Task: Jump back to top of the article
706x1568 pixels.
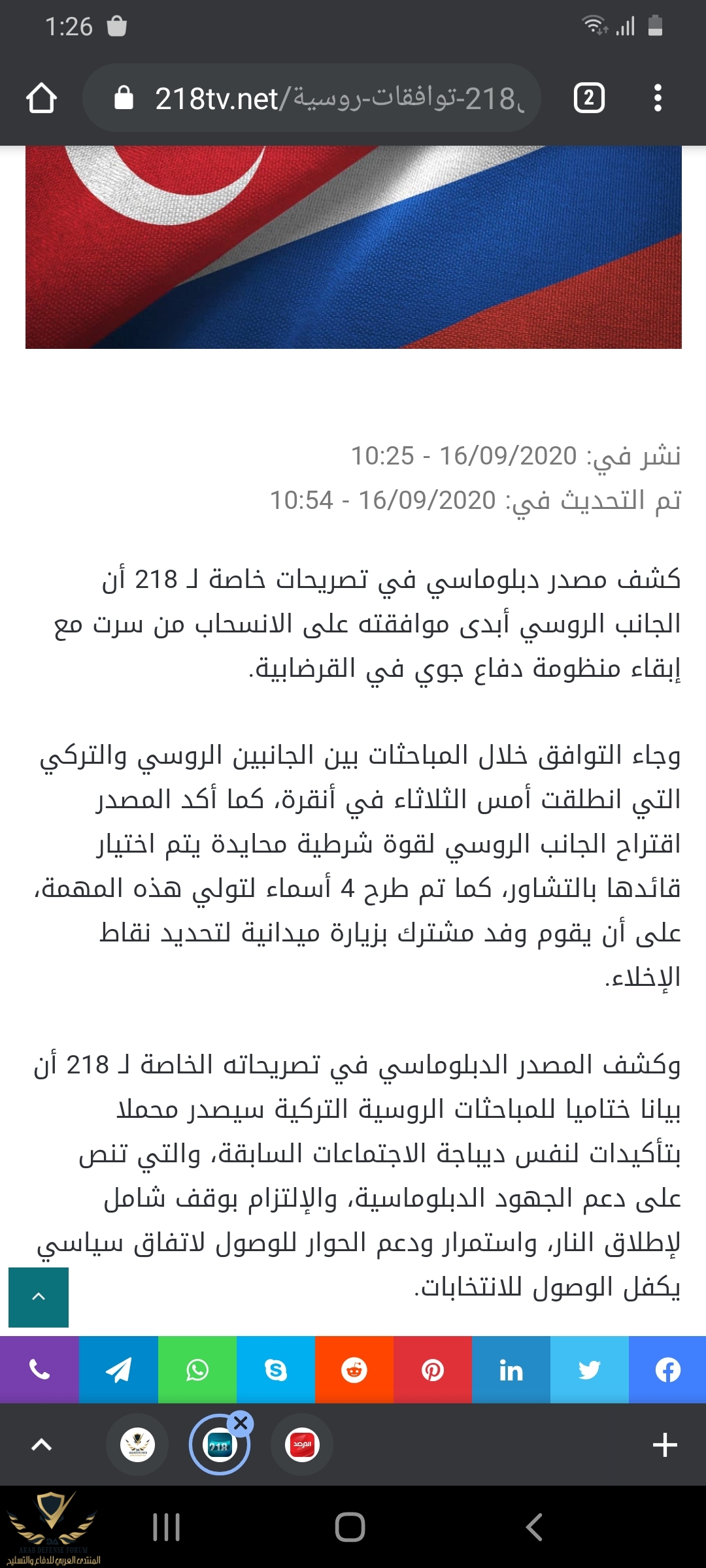Action: point(39,1297)
